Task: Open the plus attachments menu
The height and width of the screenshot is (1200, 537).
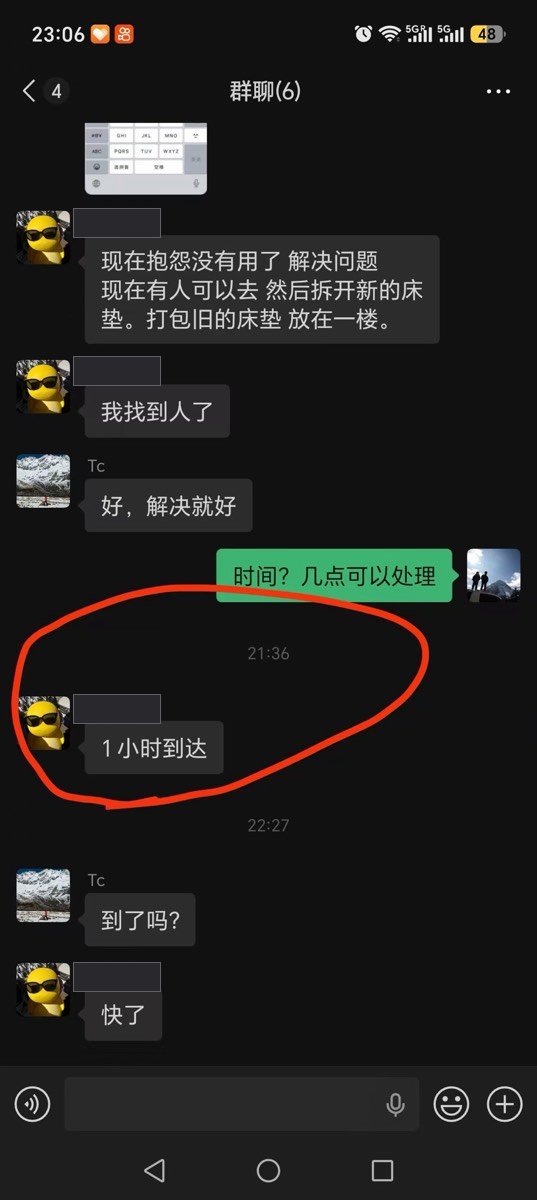Action: coord(505,1104)
